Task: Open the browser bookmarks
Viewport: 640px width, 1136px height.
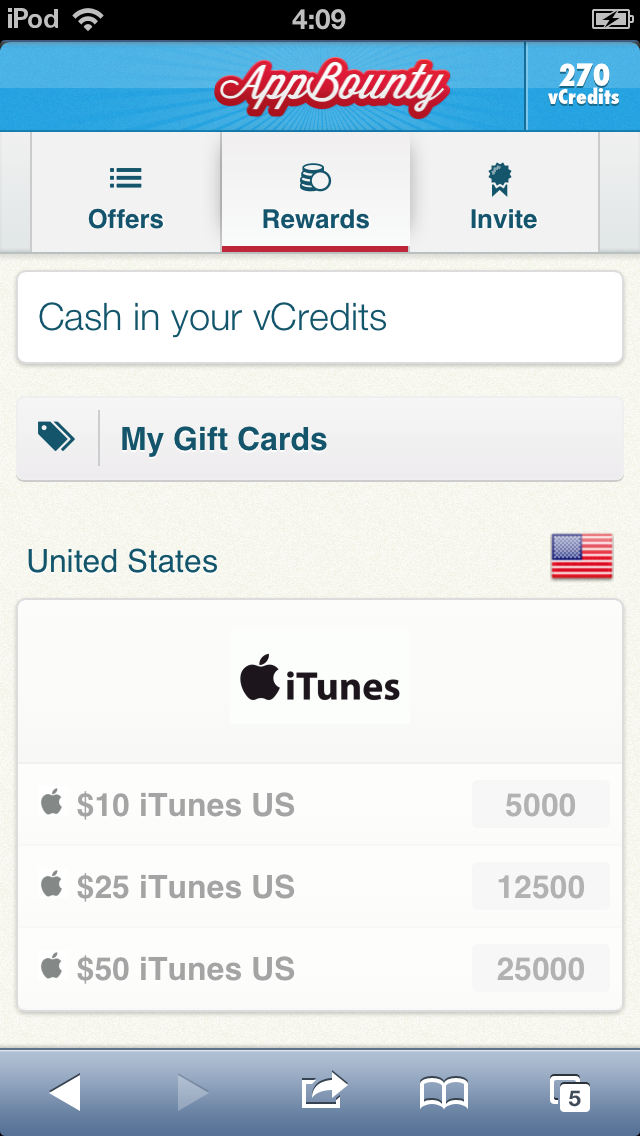Action: click(444, 1093)
